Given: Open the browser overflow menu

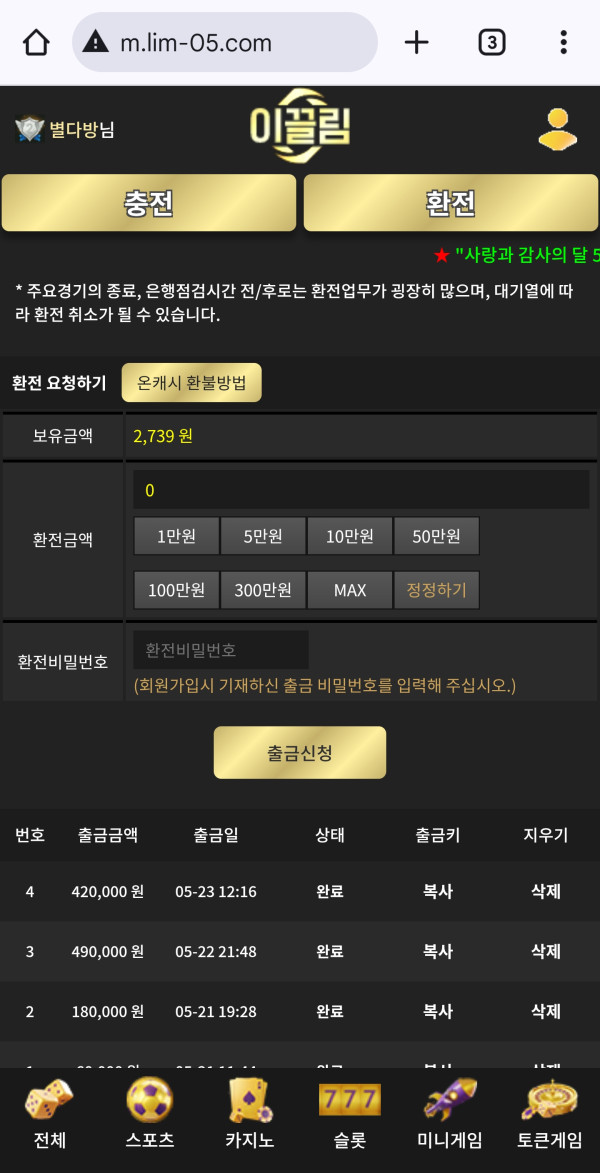Looking at the screenshot, I should point(563,42).
